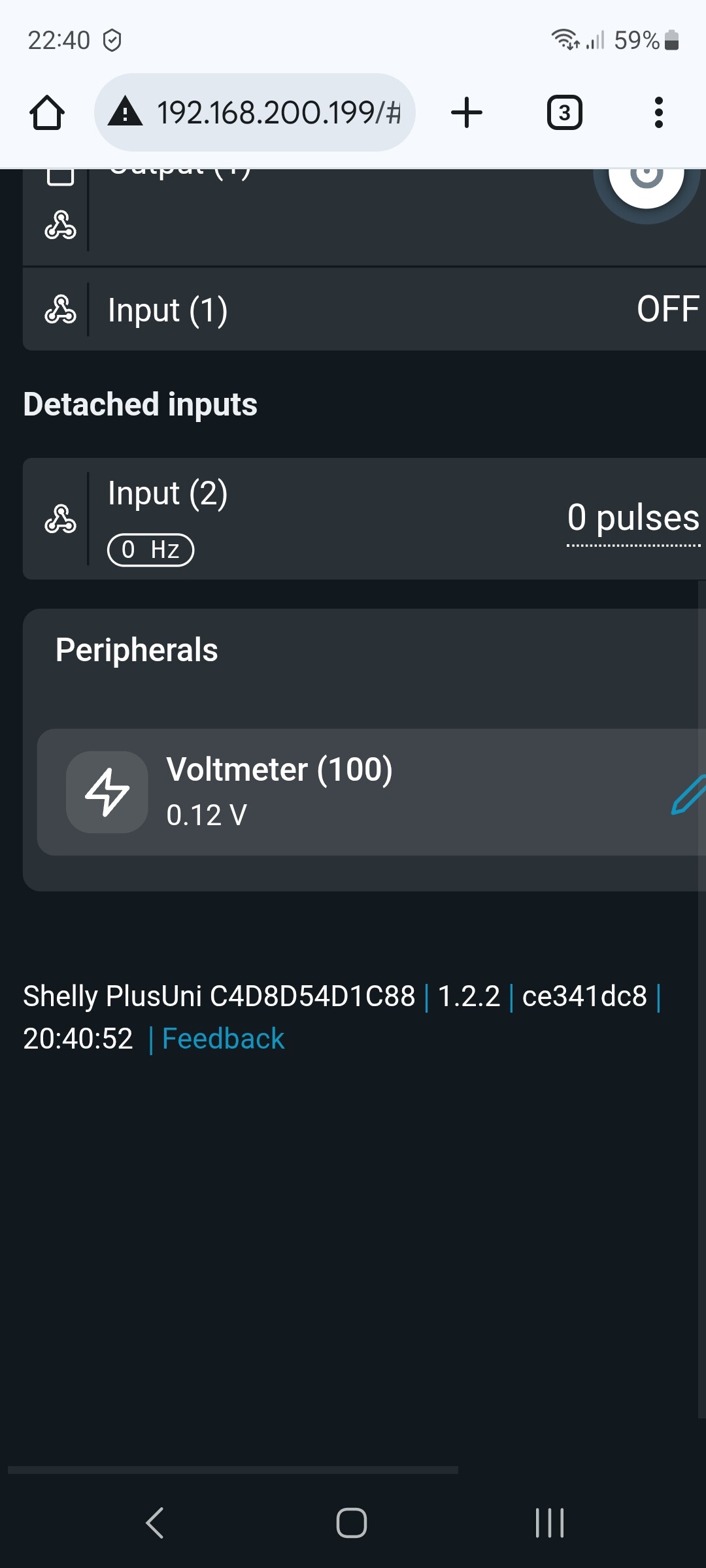Open the Input (1) row

(364, 309)
